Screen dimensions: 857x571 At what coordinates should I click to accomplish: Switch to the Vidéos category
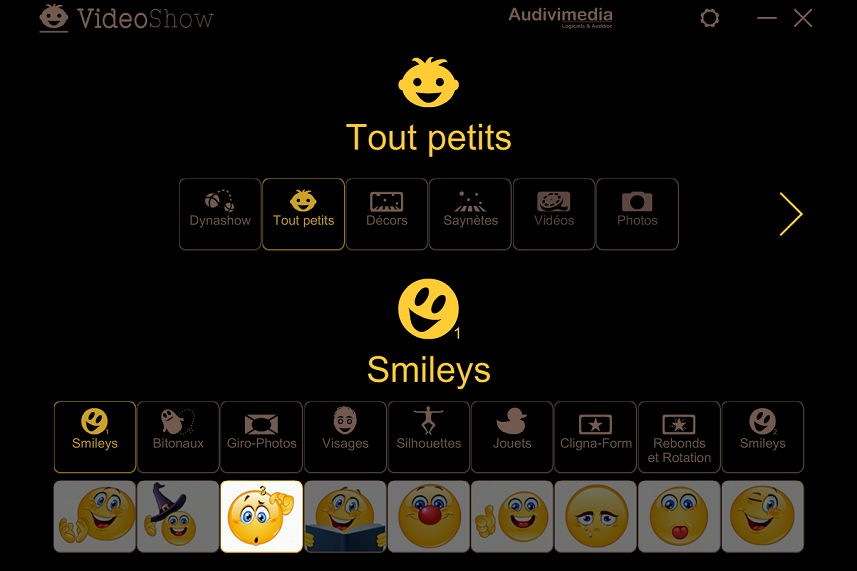553,213
